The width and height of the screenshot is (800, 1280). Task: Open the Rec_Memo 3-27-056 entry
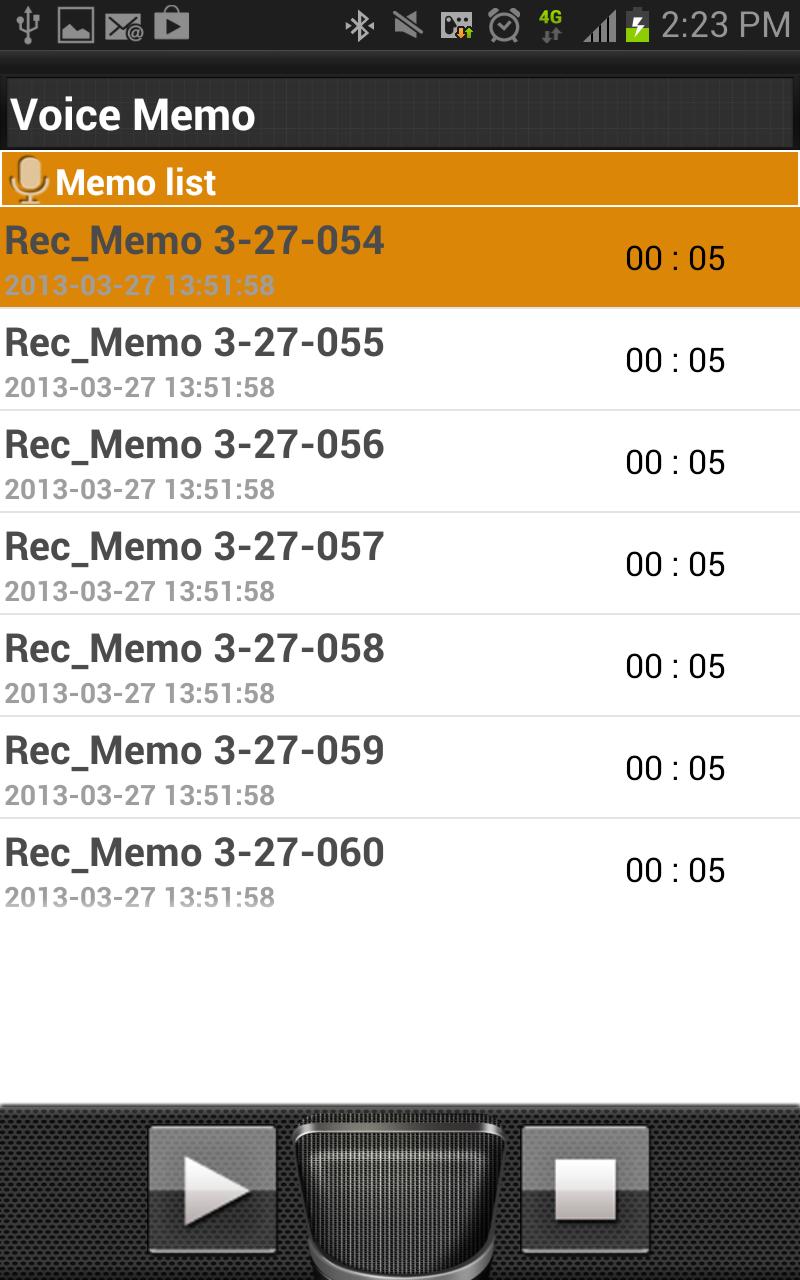[400, 462]
